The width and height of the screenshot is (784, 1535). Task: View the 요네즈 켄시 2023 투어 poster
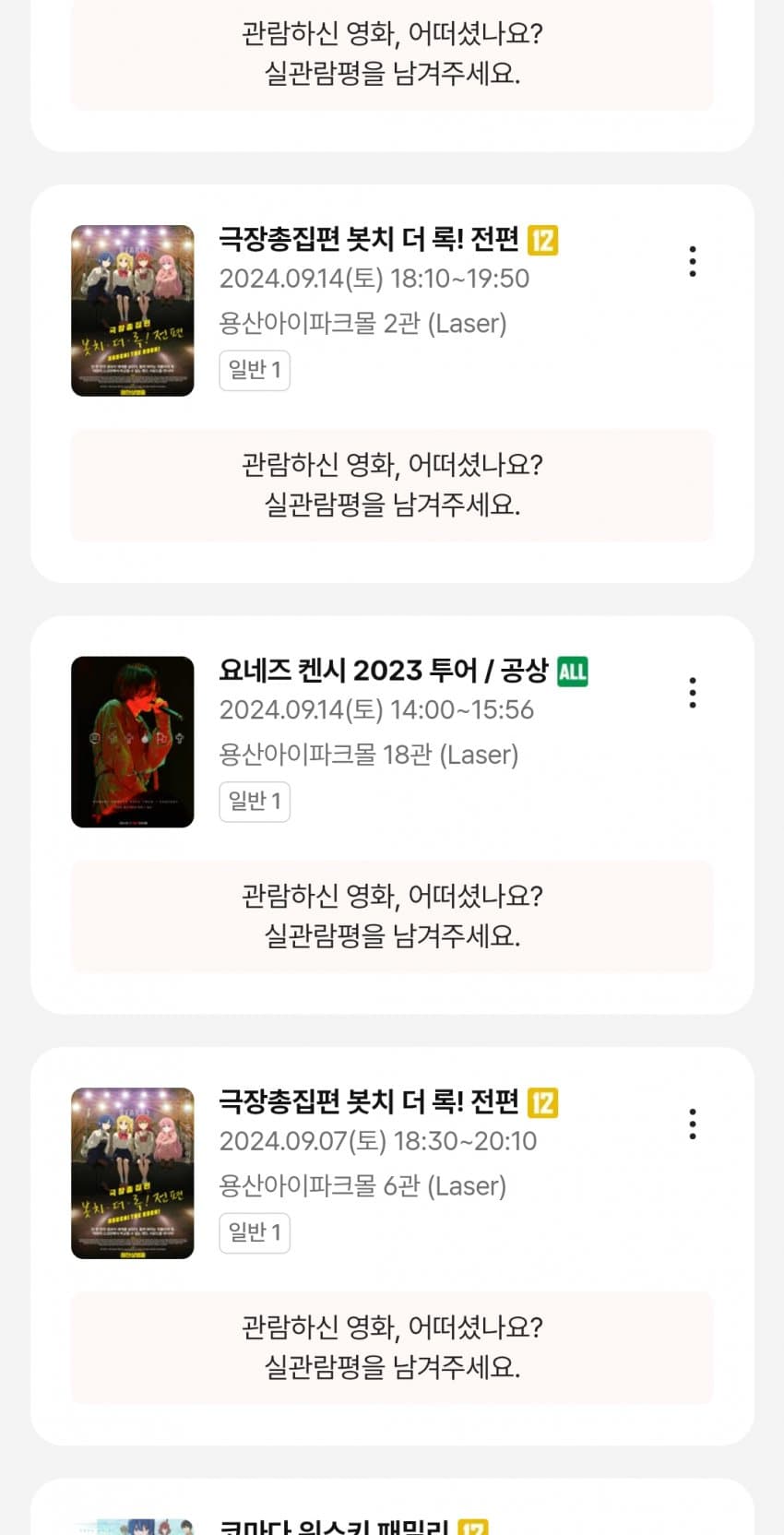click(x=133, y=742)
